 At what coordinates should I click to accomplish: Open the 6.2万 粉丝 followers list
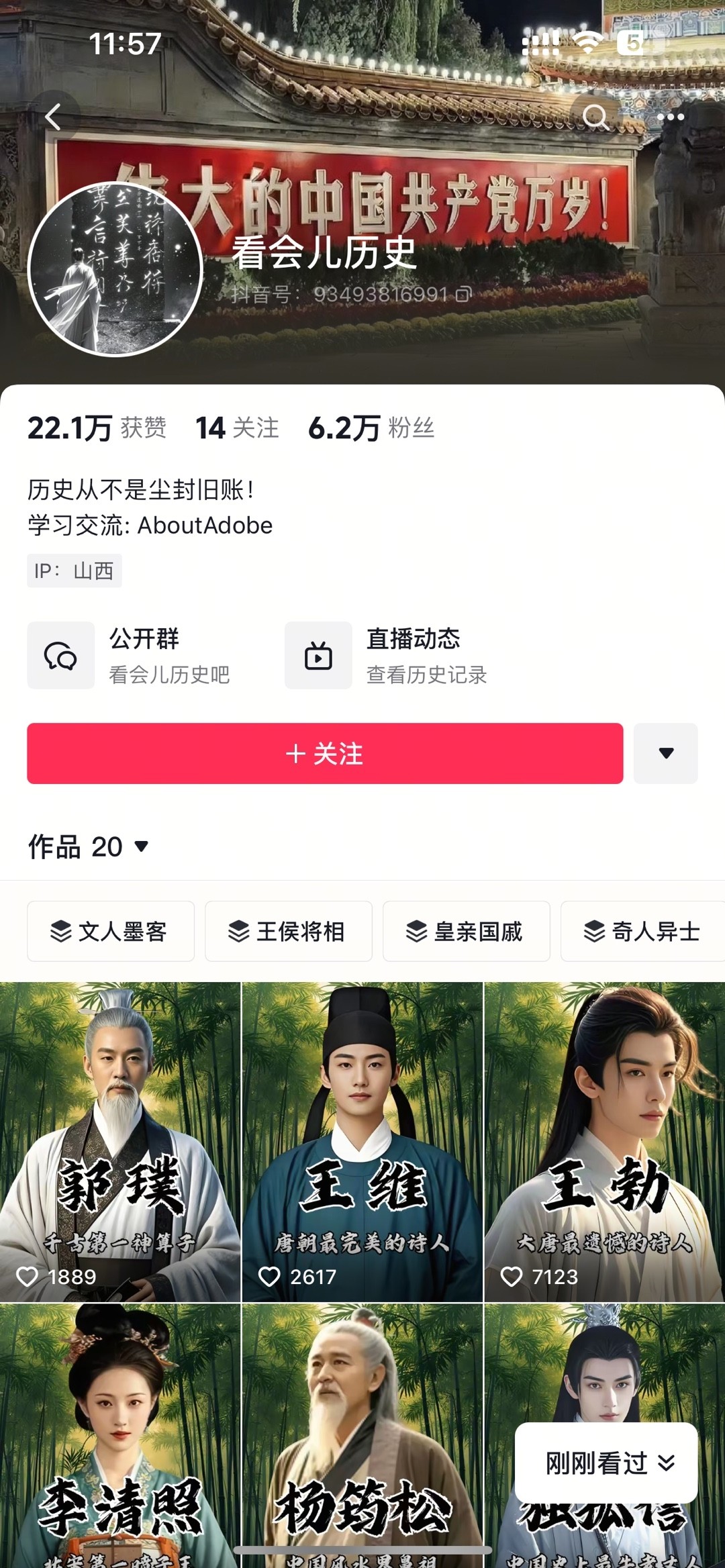click(371, 428)
